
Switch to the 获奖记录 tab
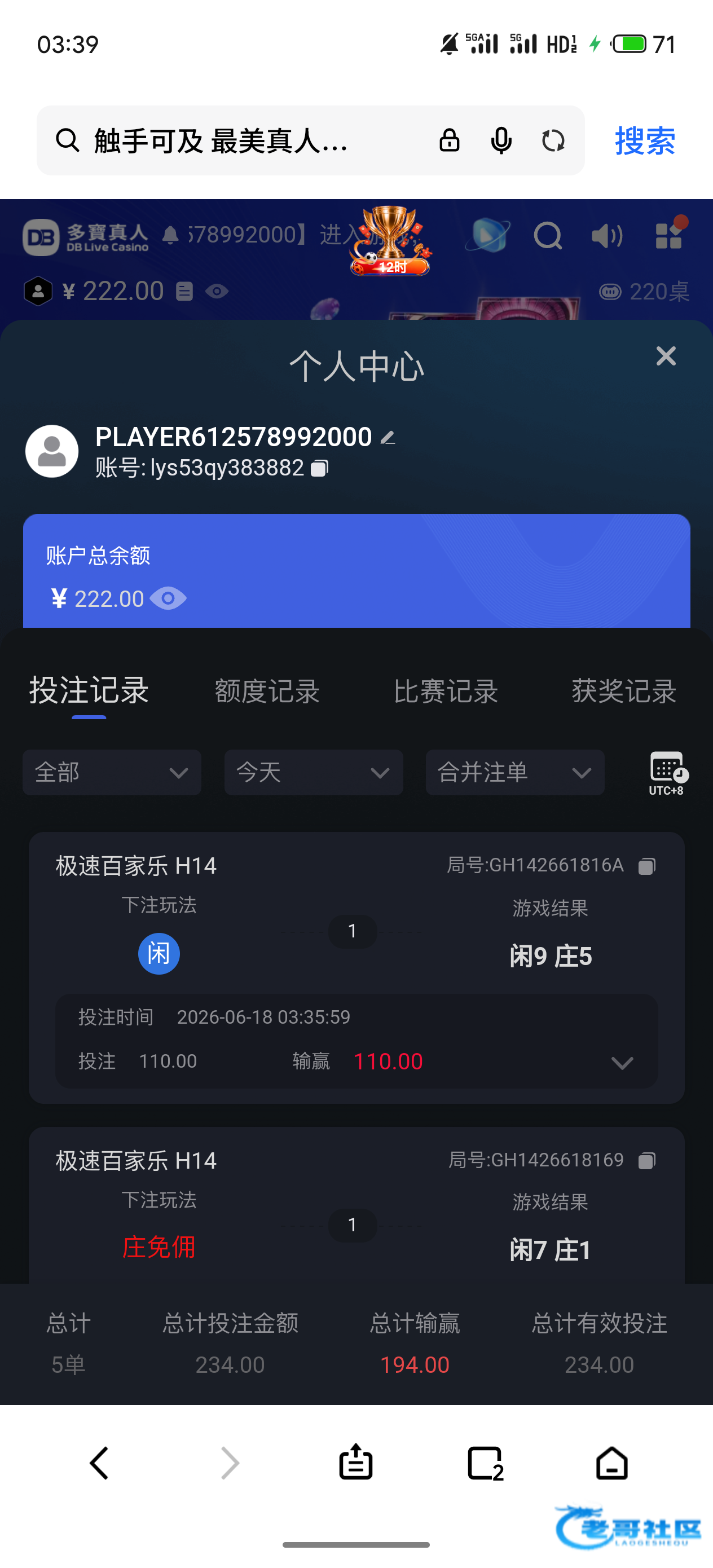(x=624, y=691)
